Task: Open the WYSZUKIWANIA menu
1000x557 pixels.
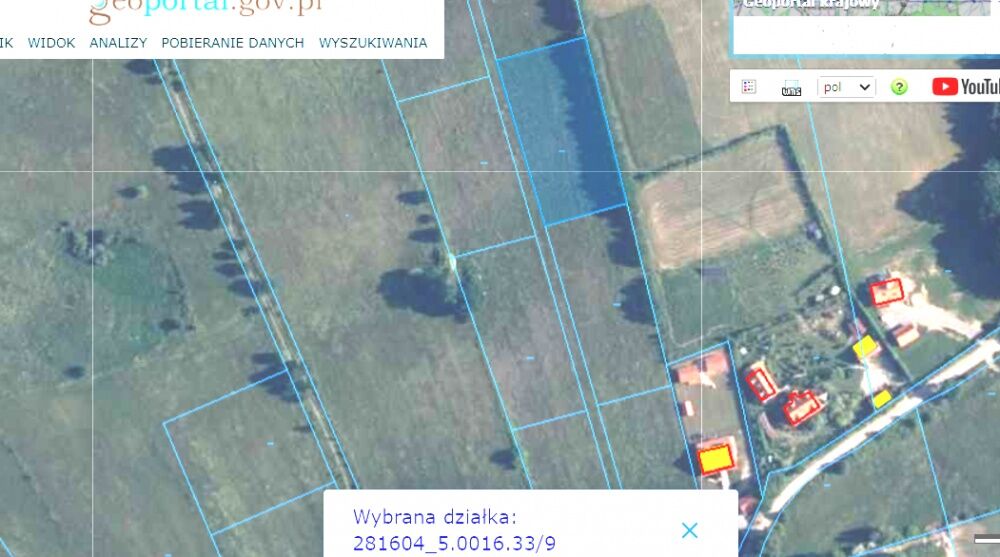Action: point(373,43)
